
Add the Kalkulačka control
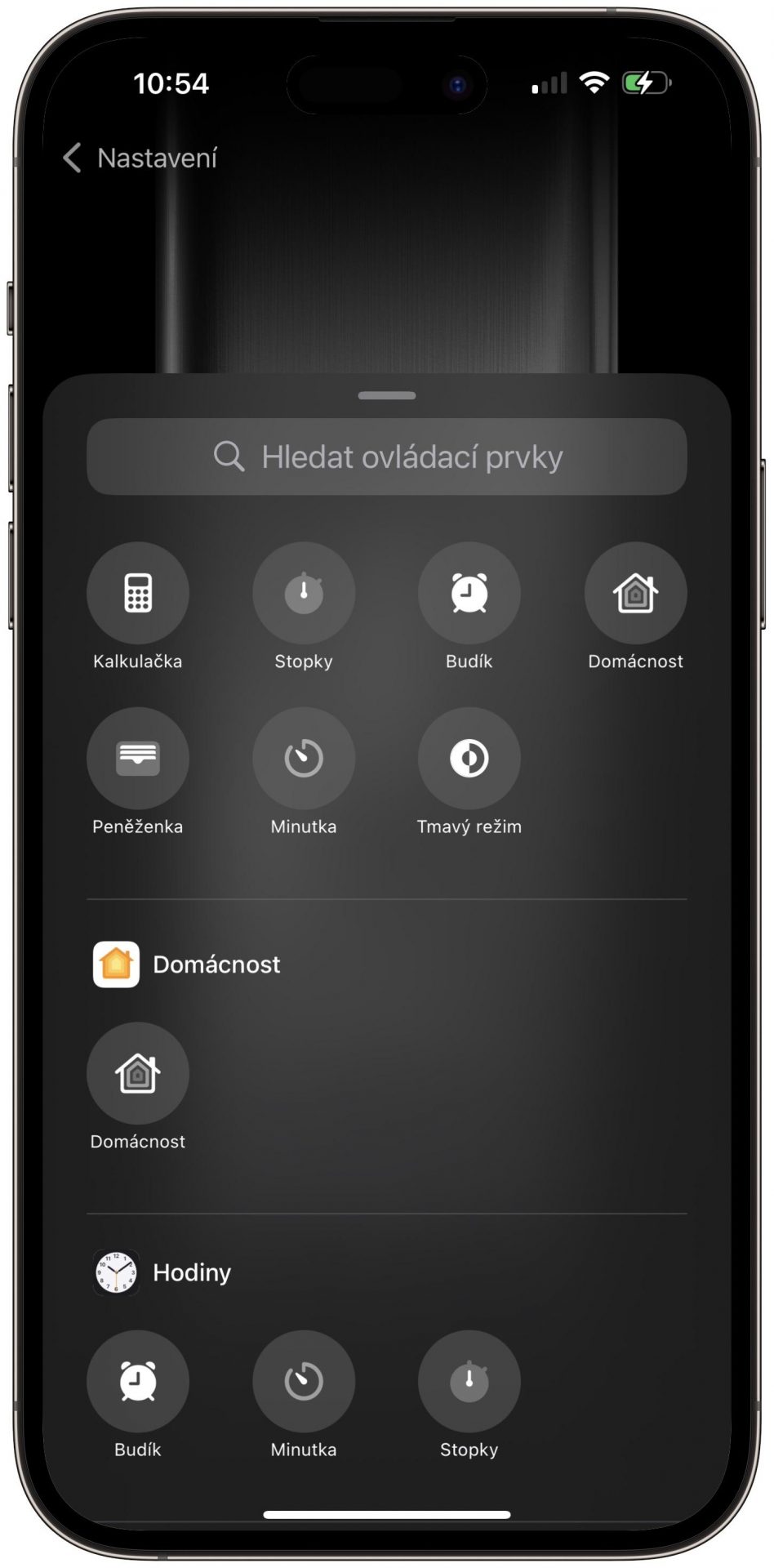pos(138,594)
